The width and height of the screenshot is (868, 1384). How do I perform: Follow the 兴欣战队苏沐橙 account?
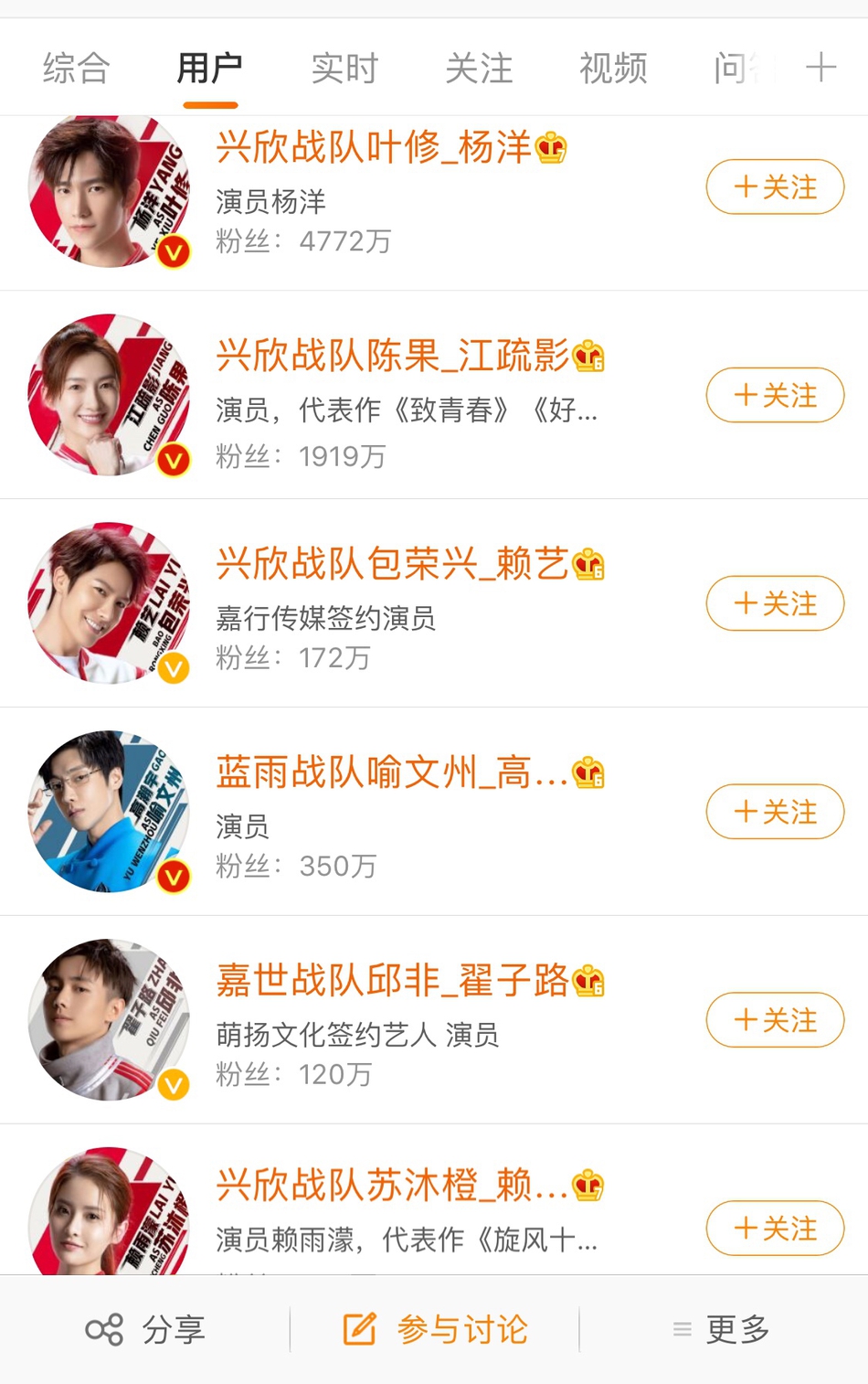pyautogui.click(x=775, y=1229)
